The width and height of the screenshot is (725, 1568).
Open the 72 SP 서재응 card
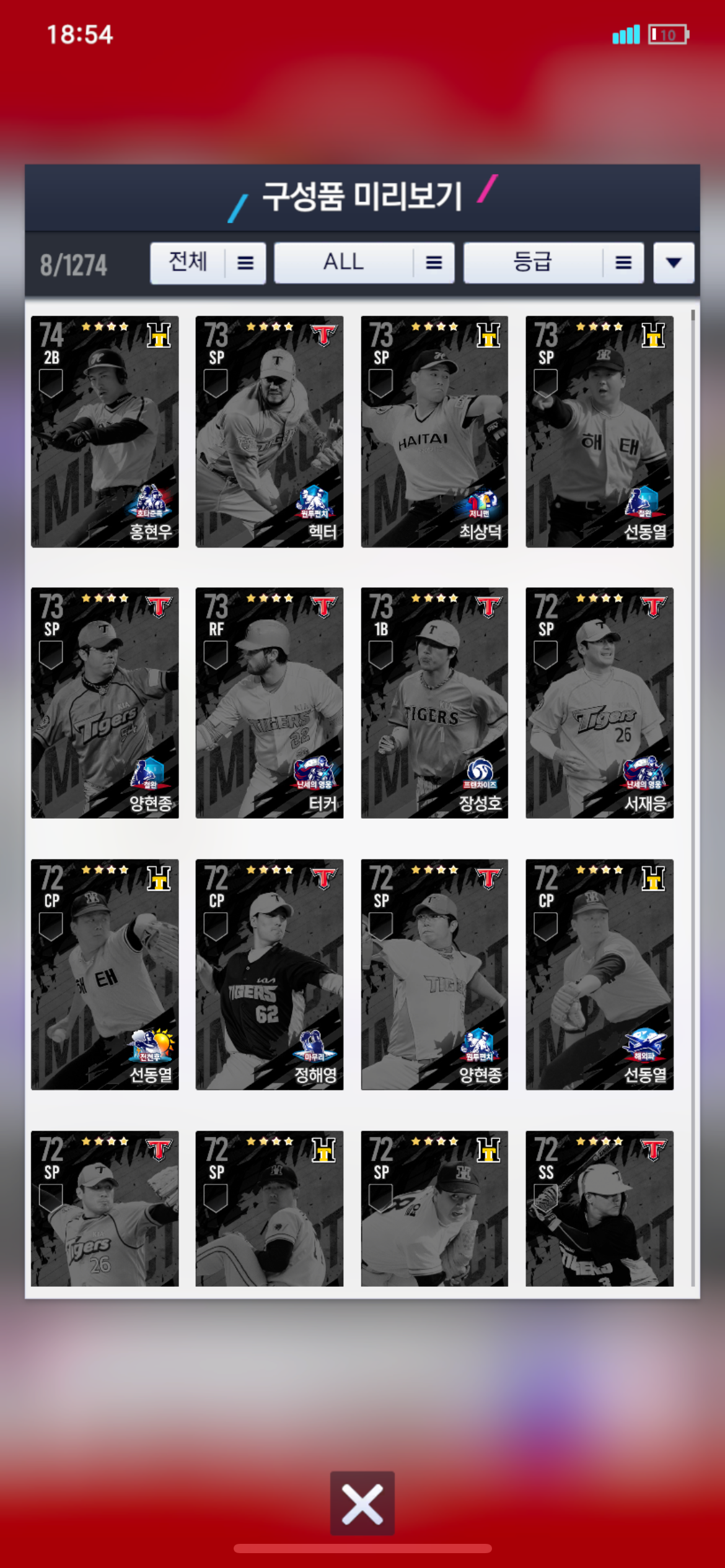pos(599,703)
